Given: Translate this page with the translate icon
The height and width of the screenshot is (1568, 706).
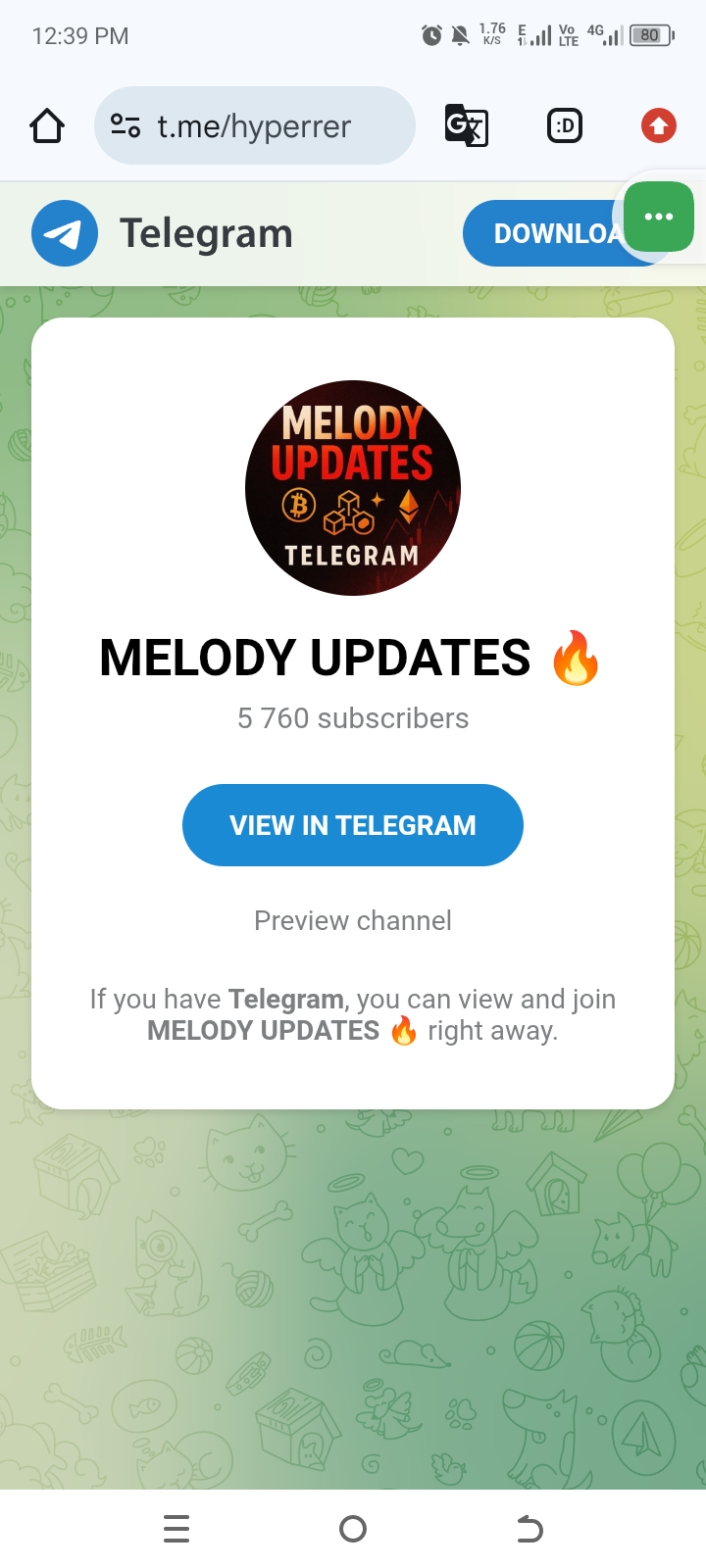Looking at the screenshot, I should (466, 126).
